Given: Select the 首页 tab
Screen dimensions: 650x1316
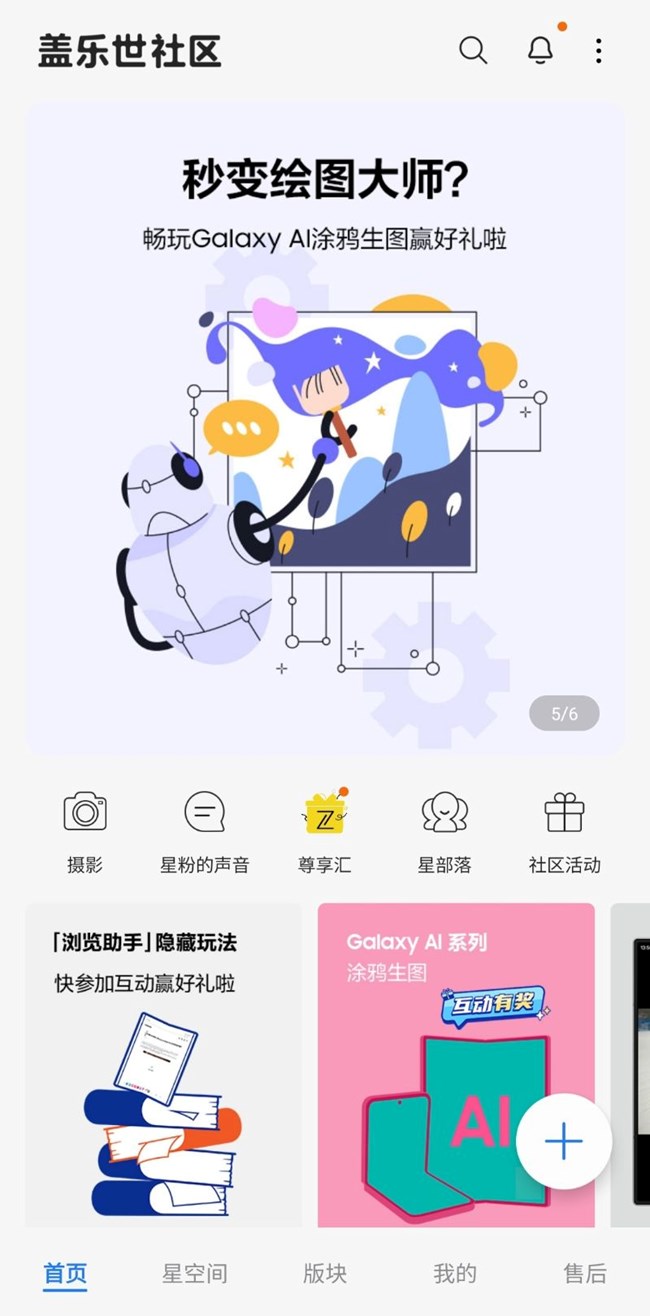Looking at the screenshot, I should click(65, 1273).
